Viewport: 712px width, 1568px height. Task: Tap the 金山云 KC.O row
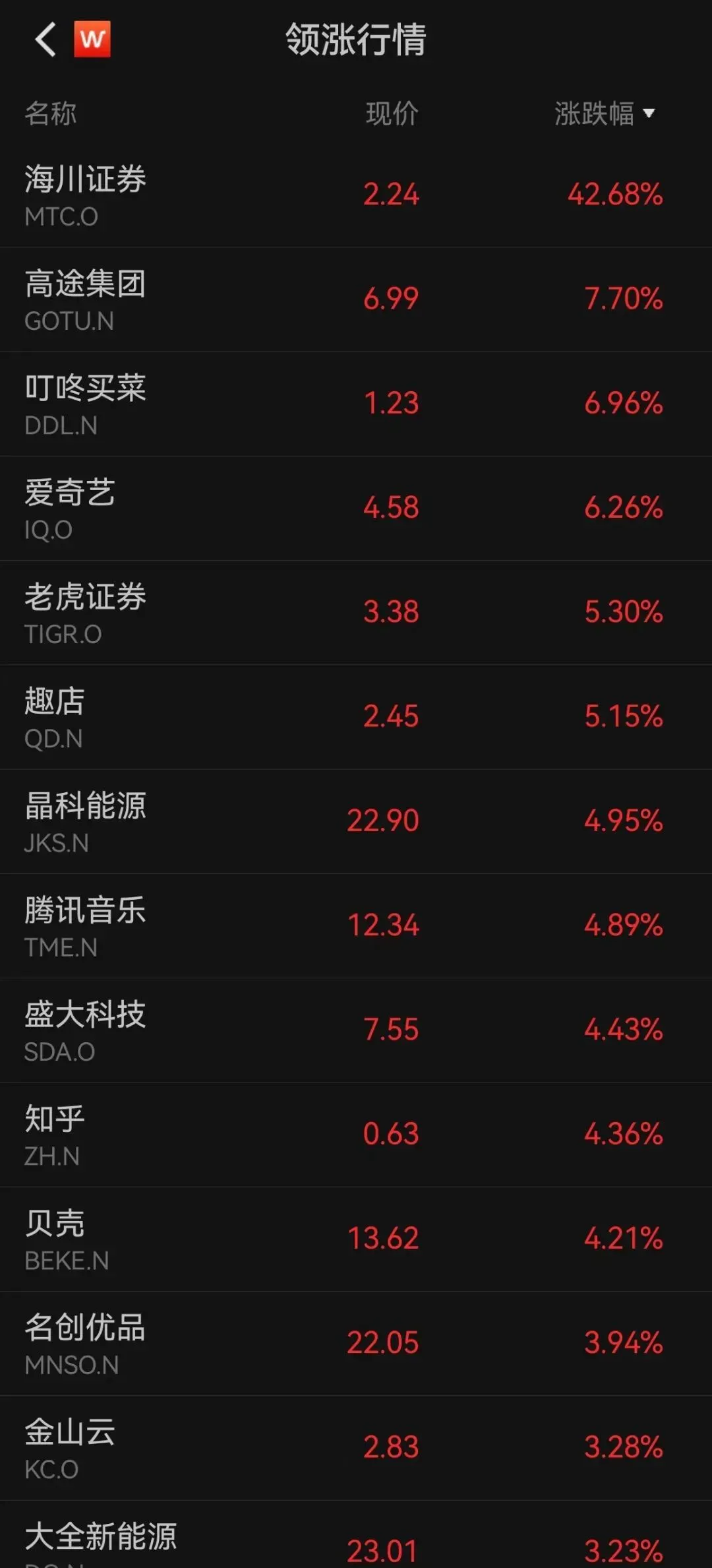[x=356, y=1447]
